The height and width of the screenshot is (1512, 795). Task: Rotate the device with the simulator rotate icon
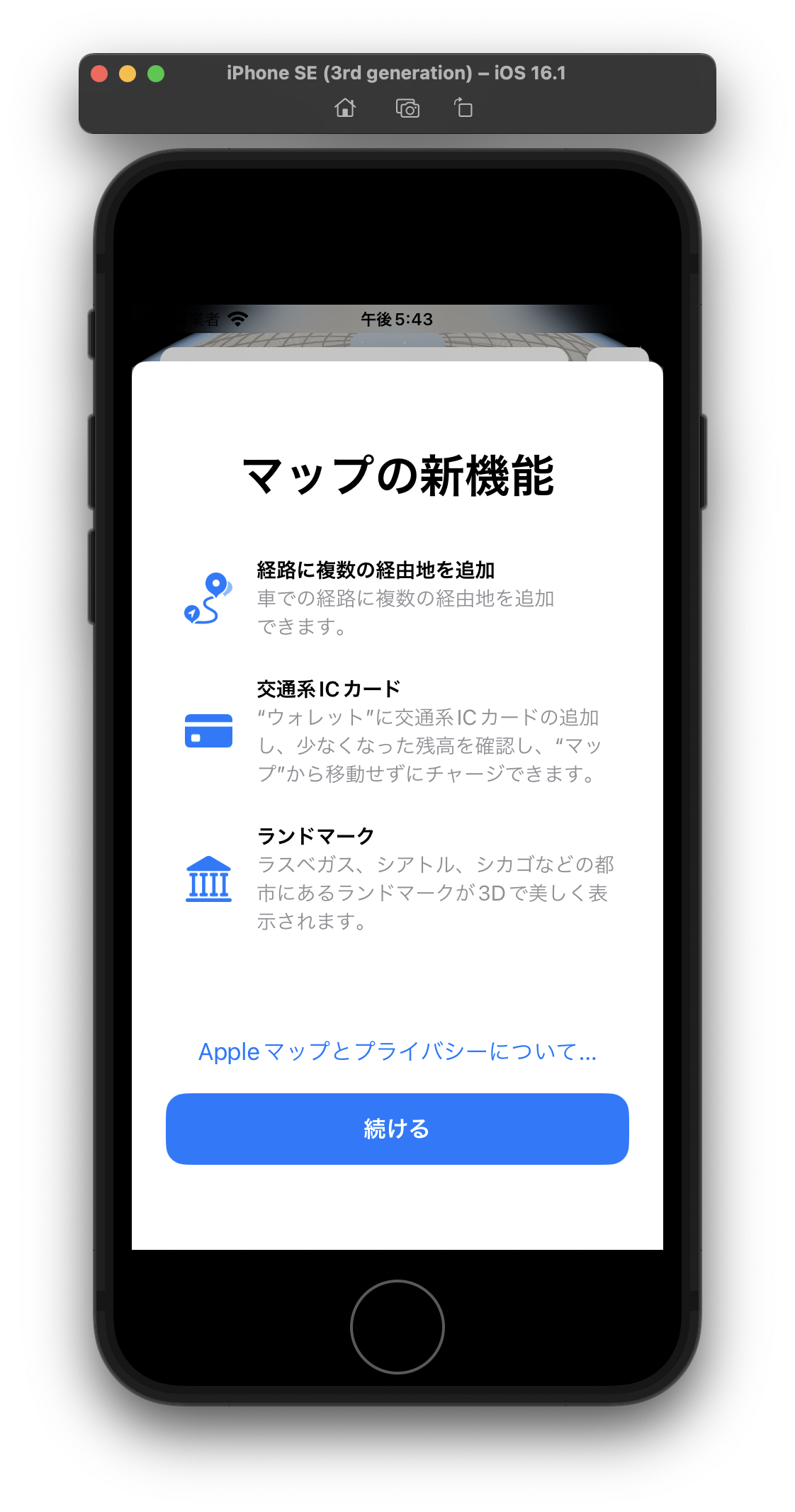463,108
